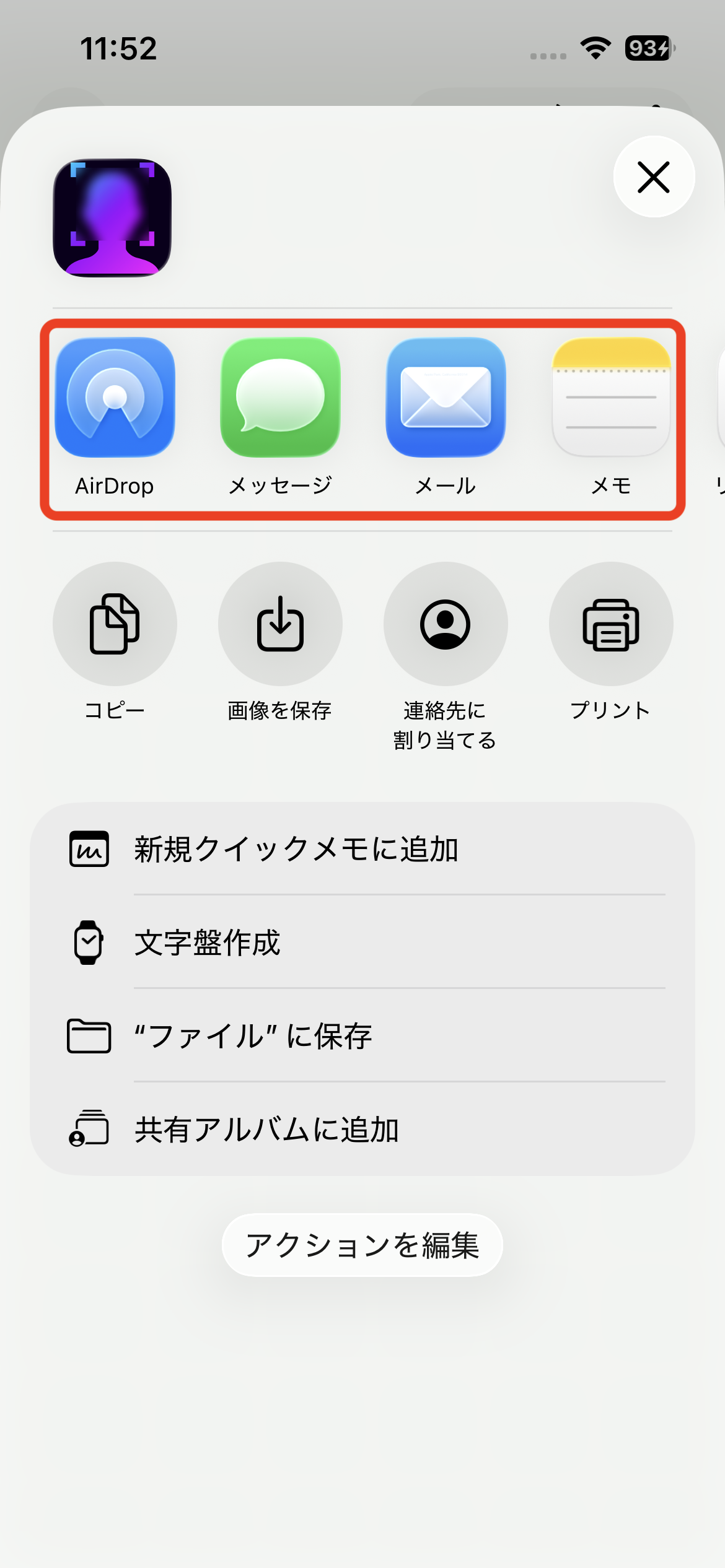Tap the Quick Note icon beside 新規クイックメモに追加

[x=89, y=850]
